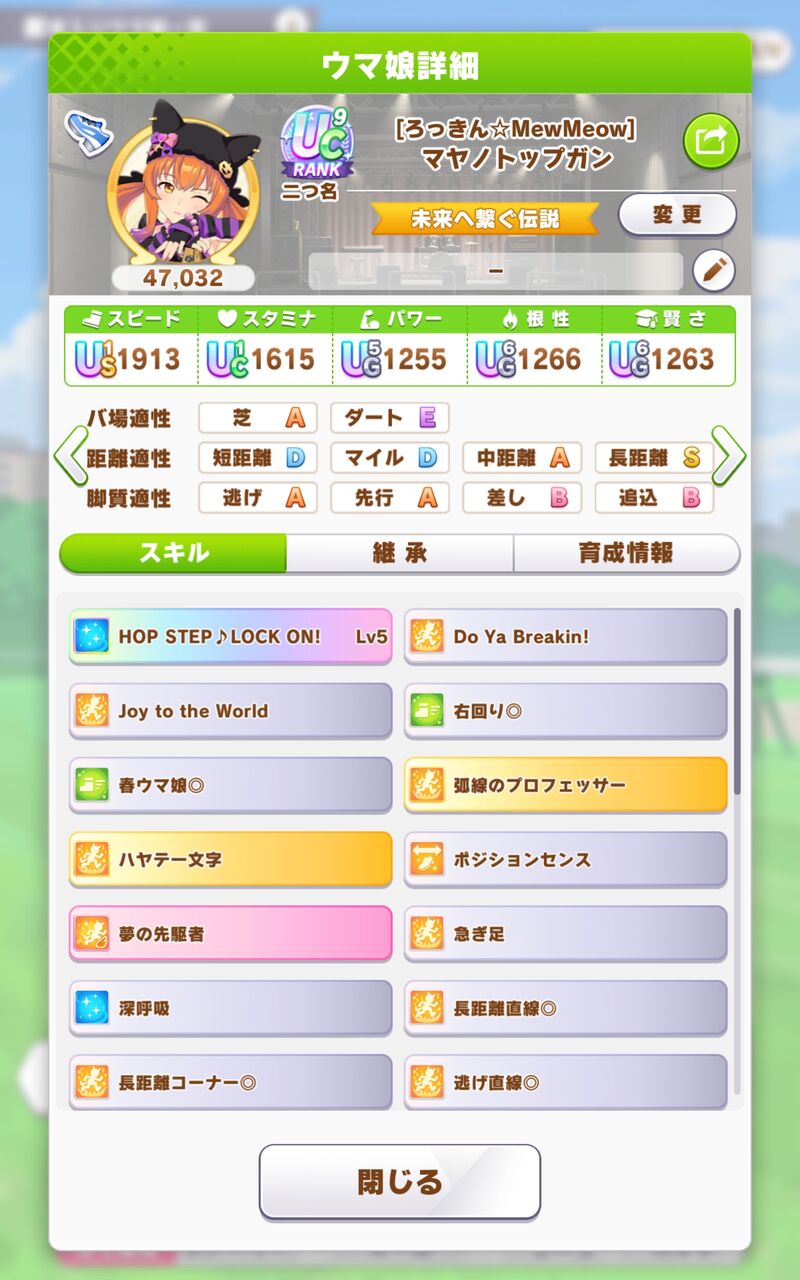Tap the 変更 button to change title
Image resolution: width=800 pixels, height=1280 pixels.
pyautogui.click(x=677, y=215)
